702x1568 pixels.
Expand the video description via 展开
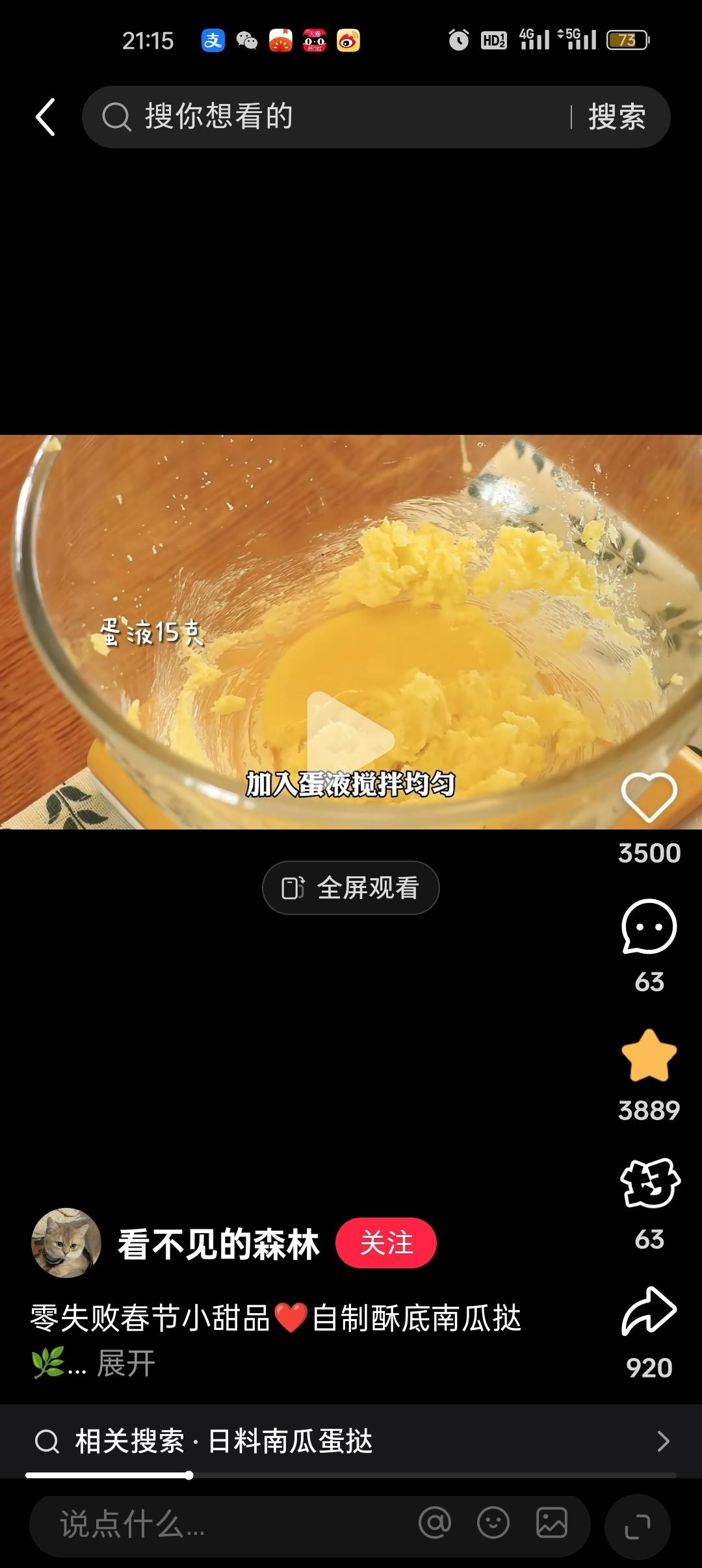click(127, 1366)
